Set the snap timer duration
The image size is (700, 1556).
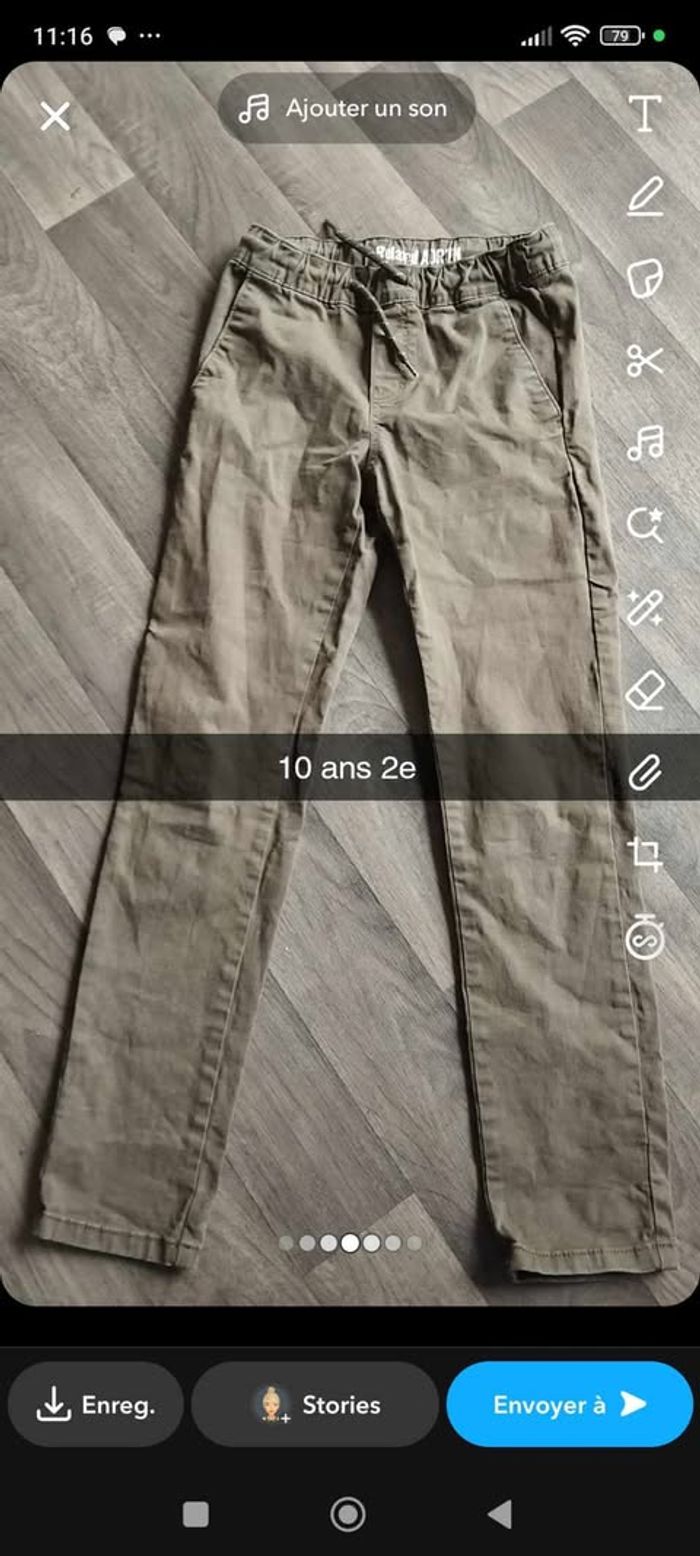click(x=645, y=937)
